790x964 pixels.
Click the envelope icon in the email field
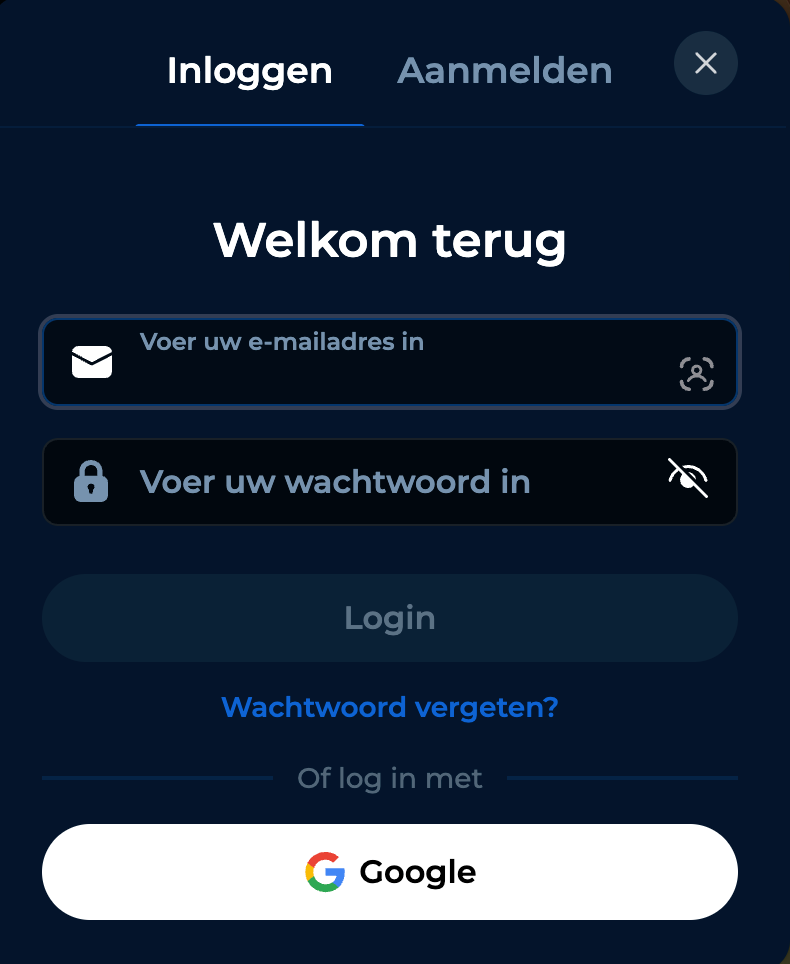tap(92, 361)
